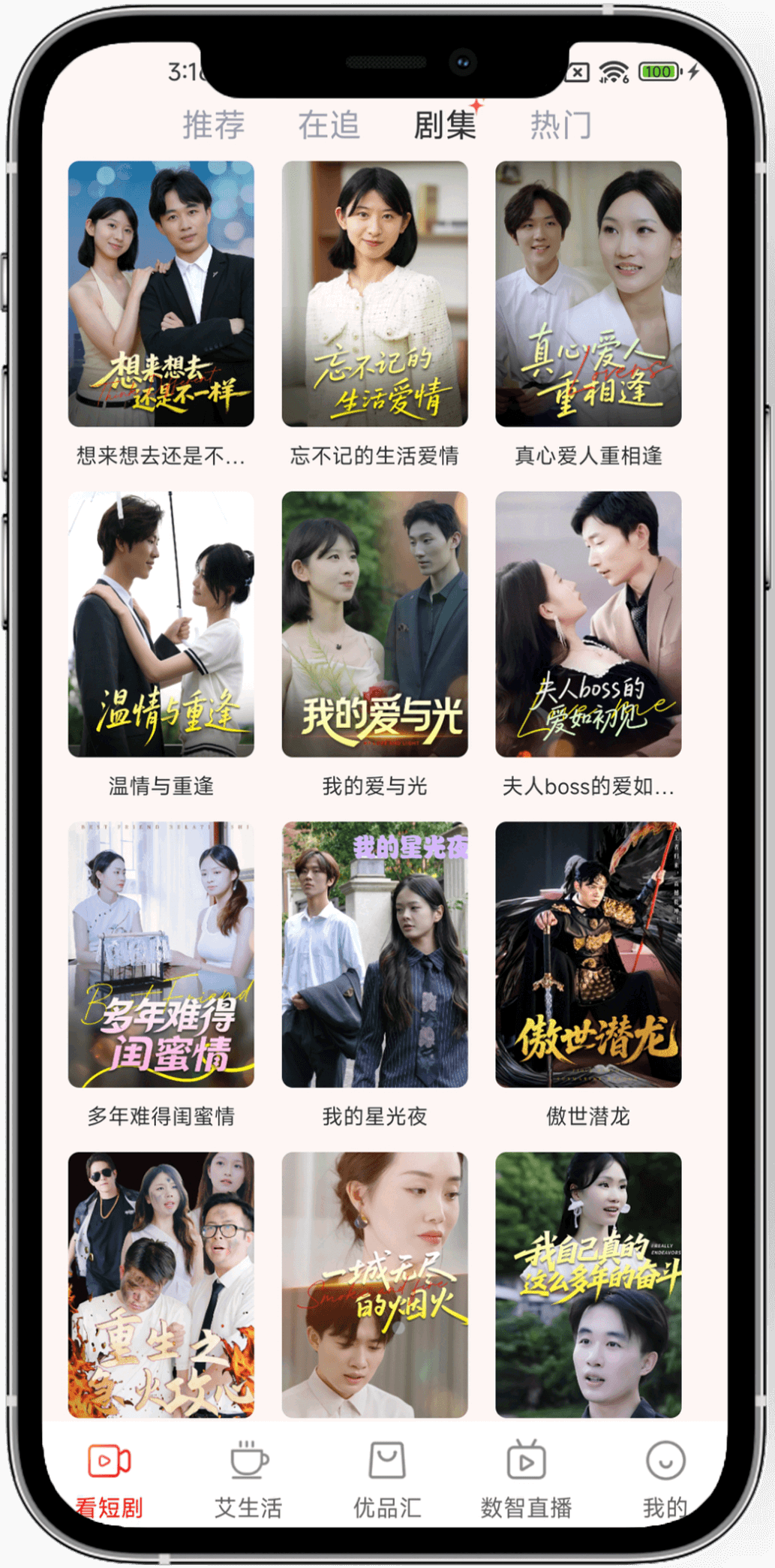Open the drama 多年难得闺蜜情
775x1568 pixels.
click(161, 955)
